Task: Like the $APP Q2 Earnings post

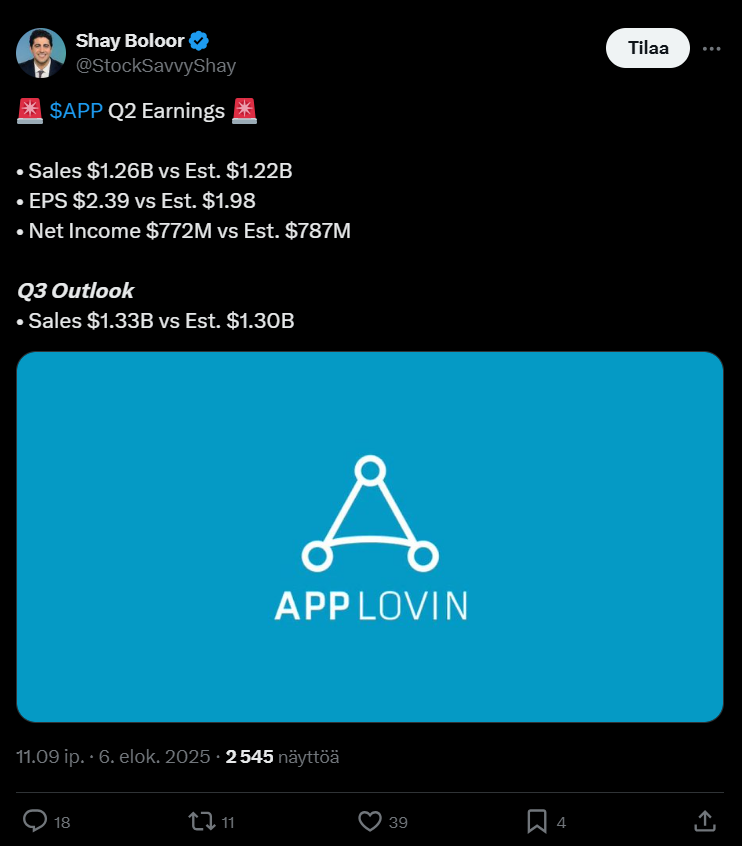Action: point(370,821)
